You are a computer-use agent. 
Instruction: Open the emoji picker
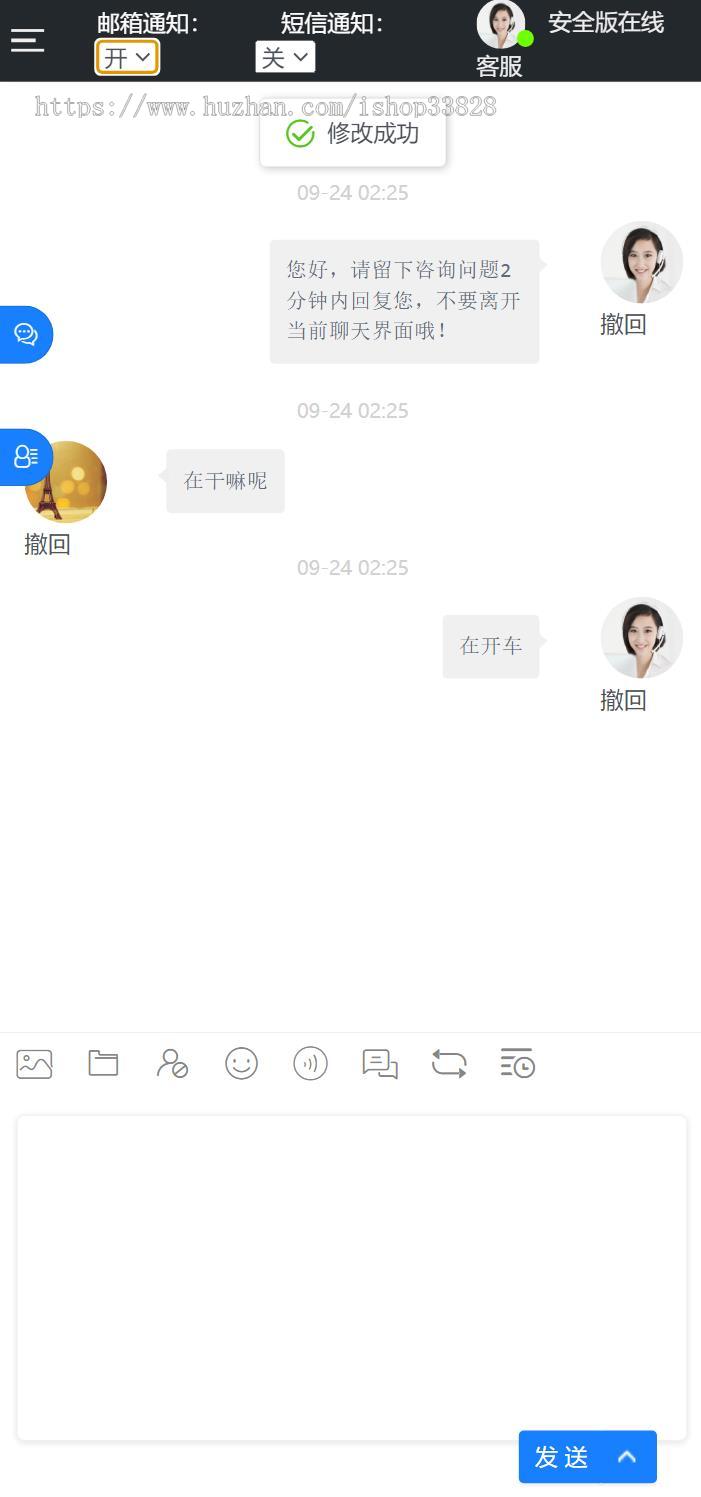(241, 1063)
